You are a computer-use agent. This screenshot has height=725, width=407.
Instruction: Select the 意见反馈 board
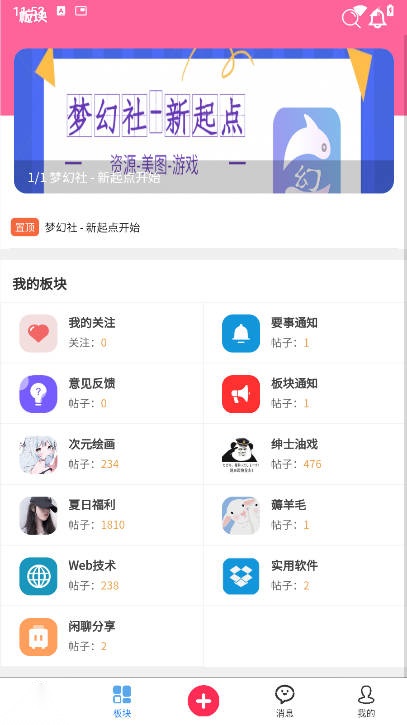coord(102,393)
